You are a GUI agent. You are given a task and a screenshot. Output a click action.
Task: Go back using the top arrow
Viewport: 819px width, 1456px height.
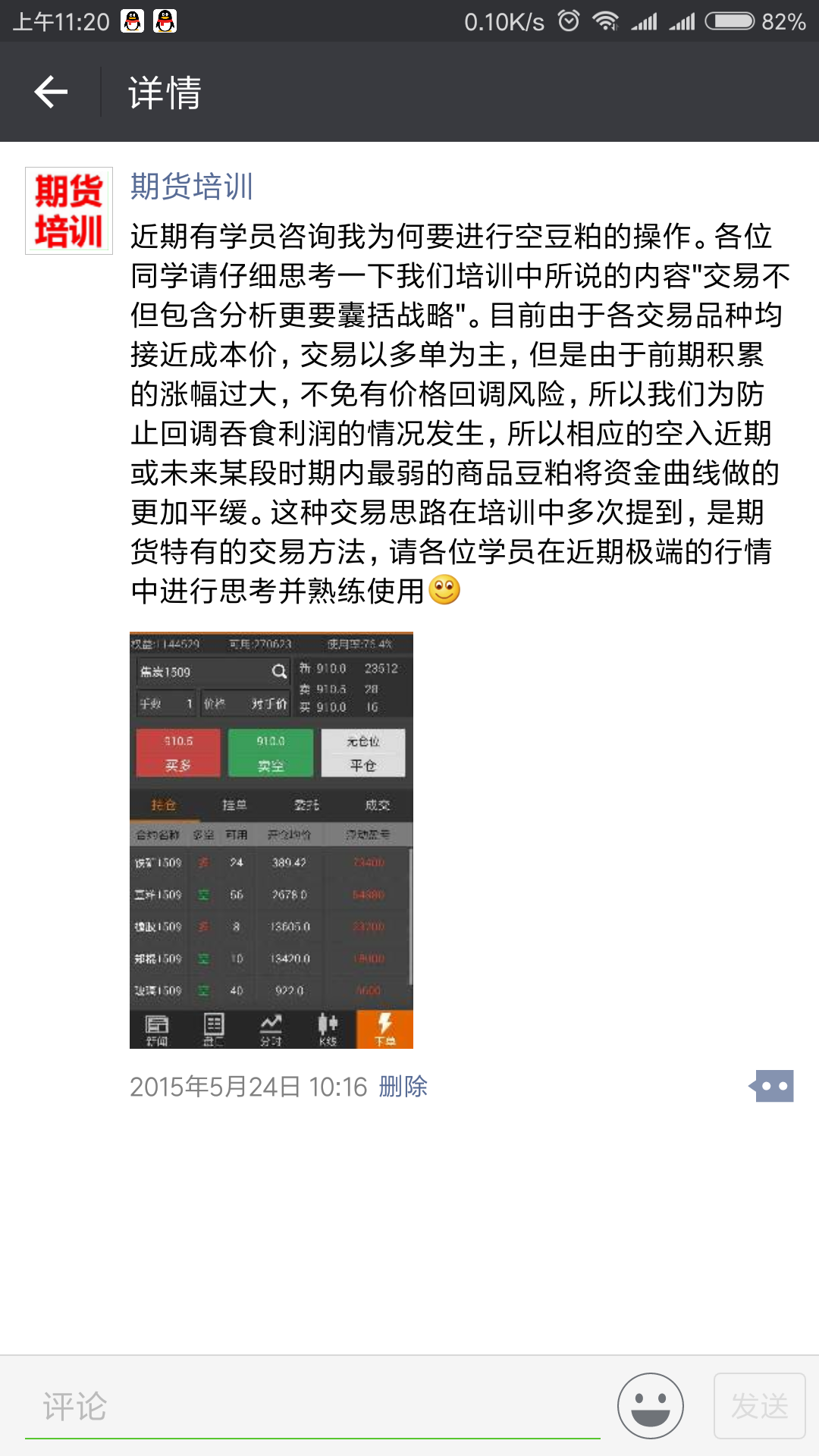[51, 93]
